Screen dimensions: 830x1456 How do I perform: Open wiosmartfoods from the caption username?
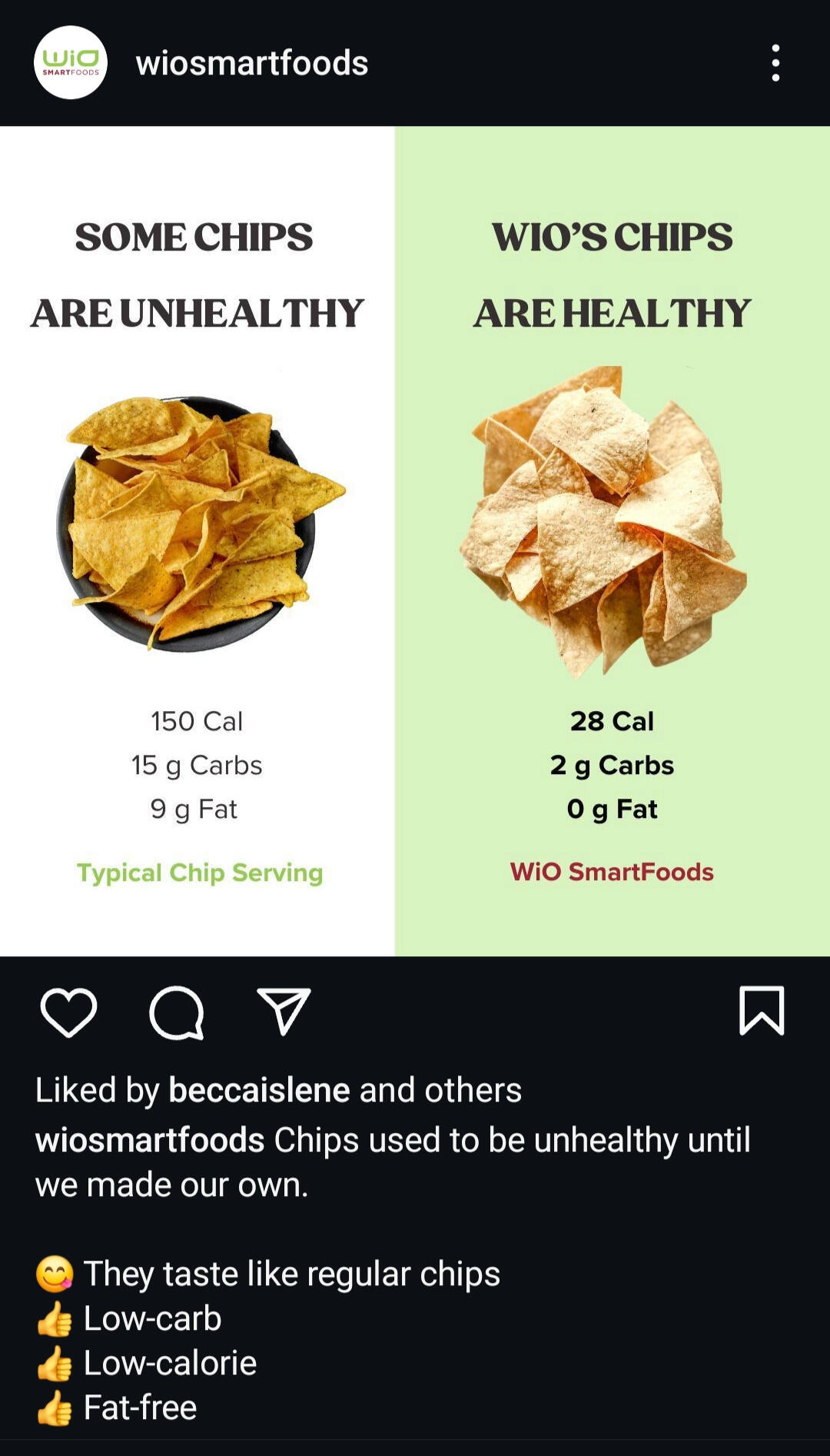[150, 1140]
